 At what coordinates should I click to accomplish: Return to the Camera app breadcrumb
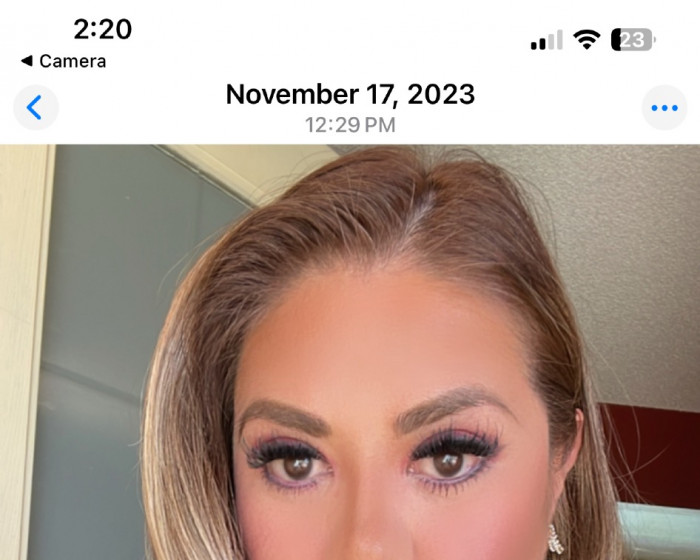click(x=63, y=61)
